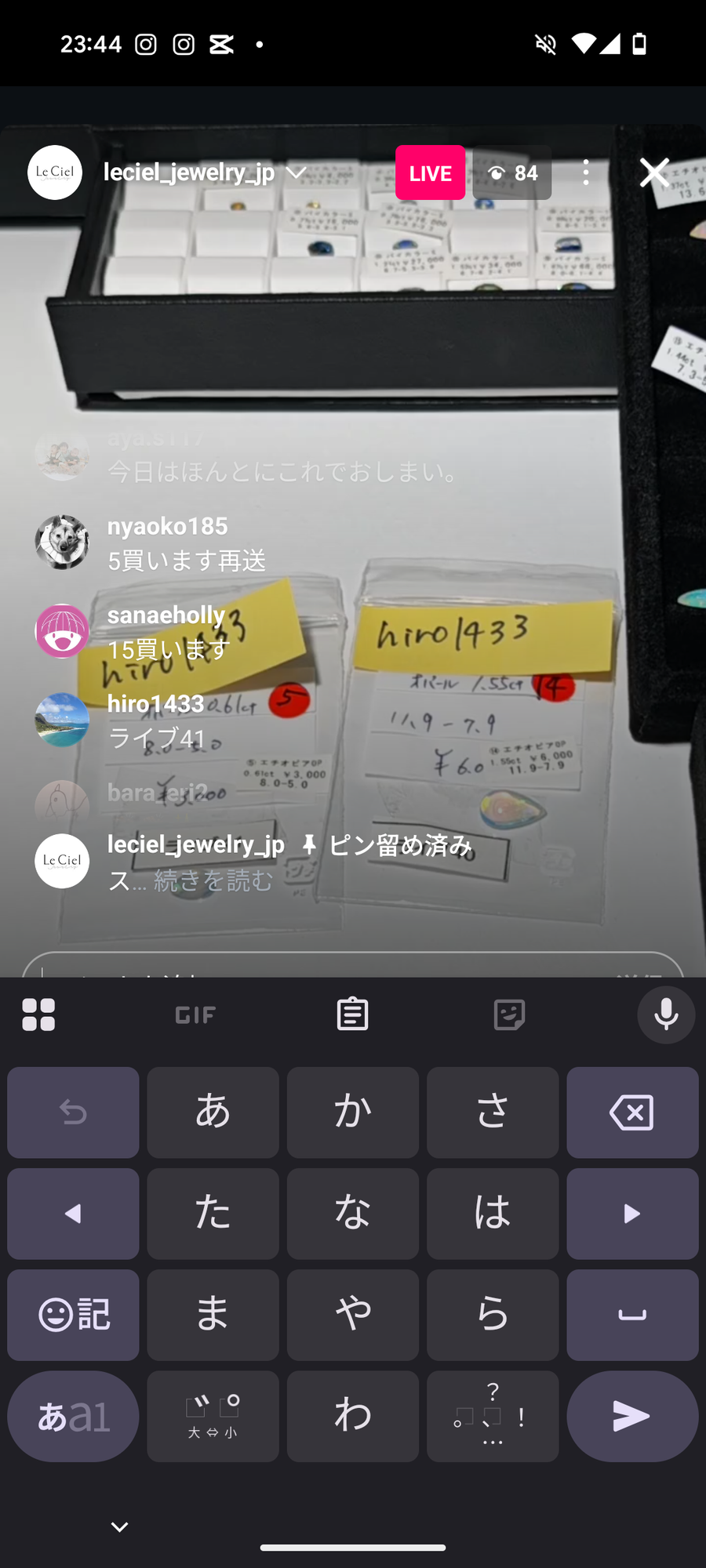This screenshot has width=706, height=1568.
Task: Tap the backspace key
Action: click(x=632, y=1112)
